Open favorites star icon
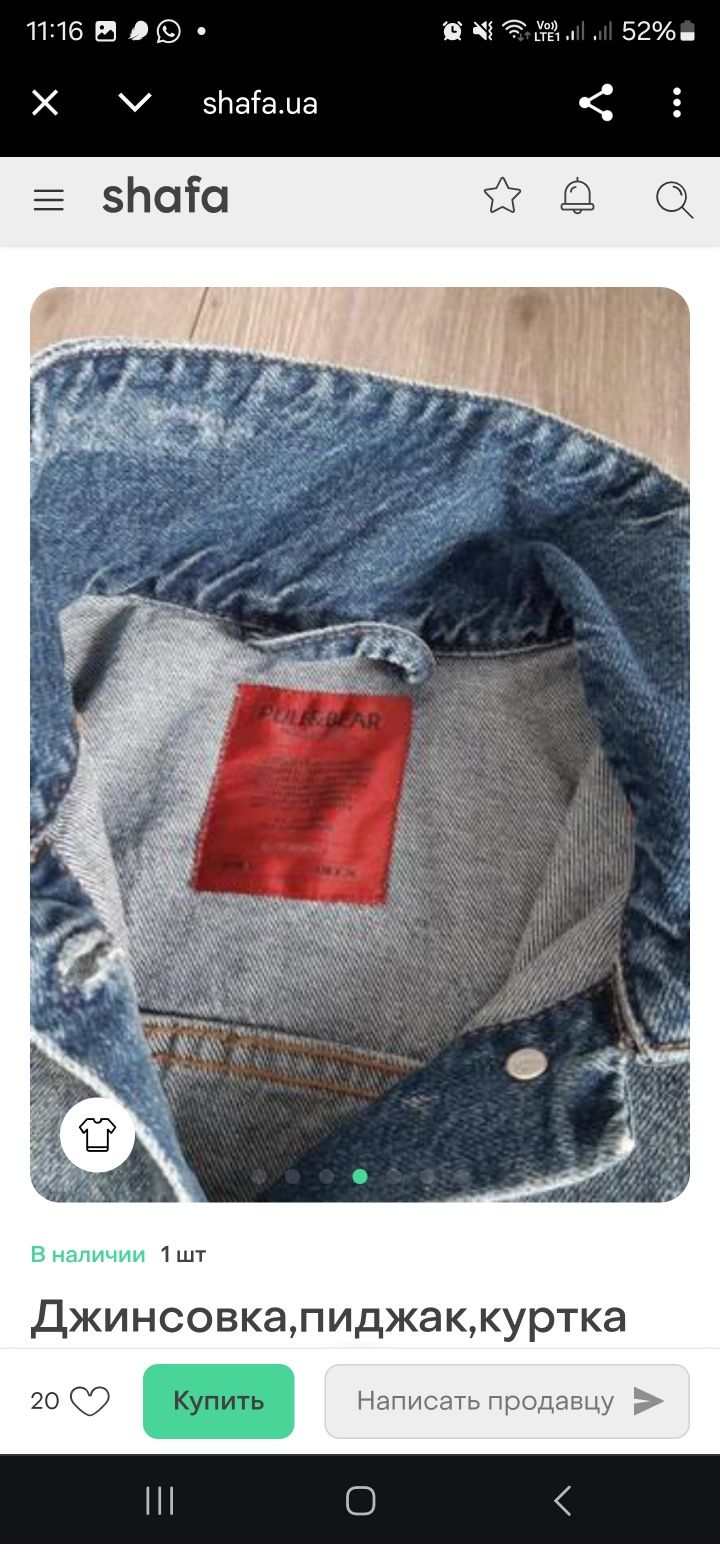The image size is (720, 1544). (502, 197)
